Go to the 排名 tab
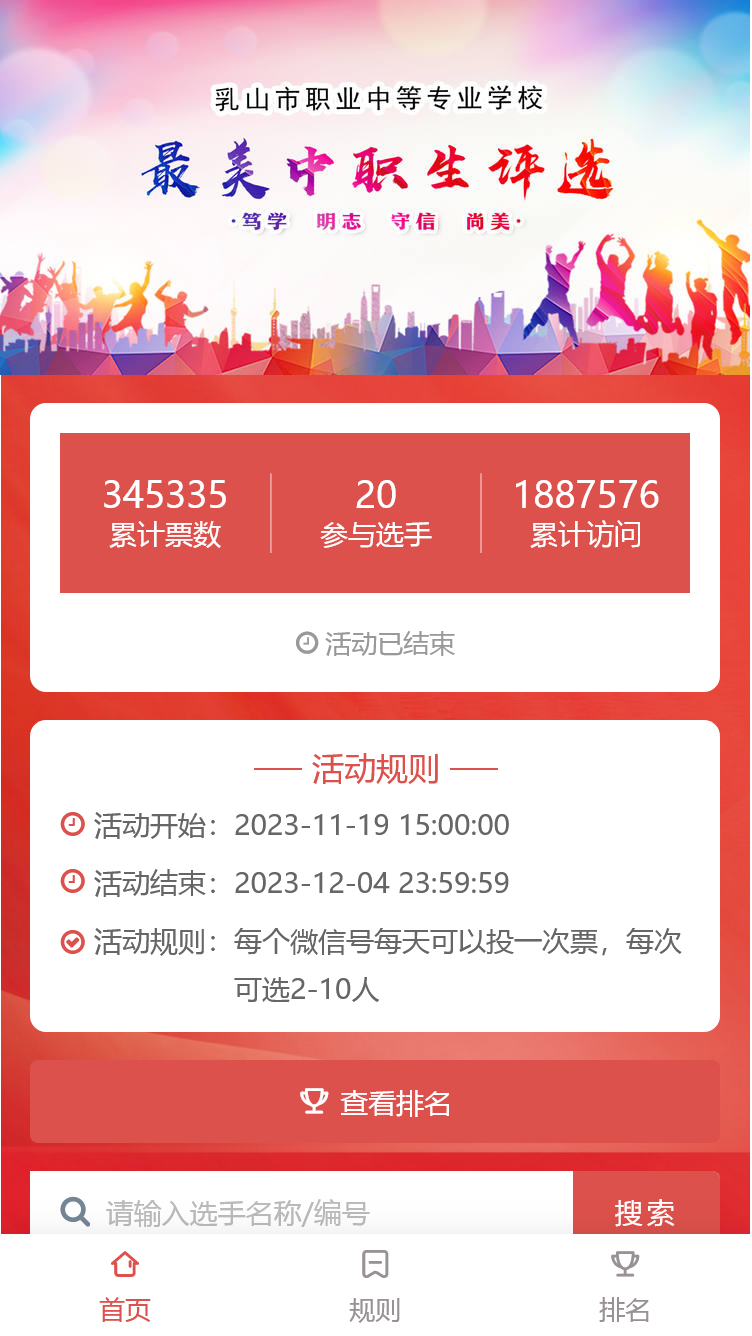The height and width of the screenshot is (1336, 752). tap(625, 1285)
